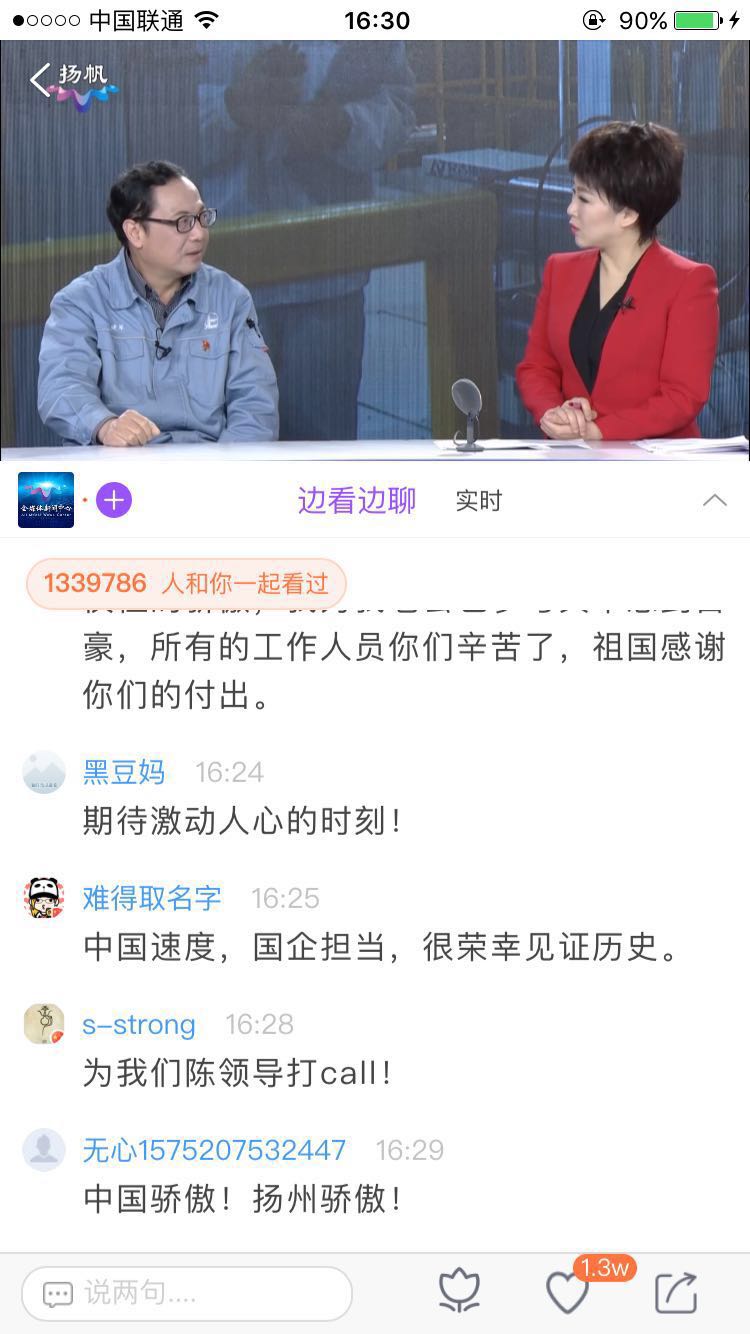Go back using the top-left arrow
Viewport: 750px width, 1334px height.
tap(40, 80)
